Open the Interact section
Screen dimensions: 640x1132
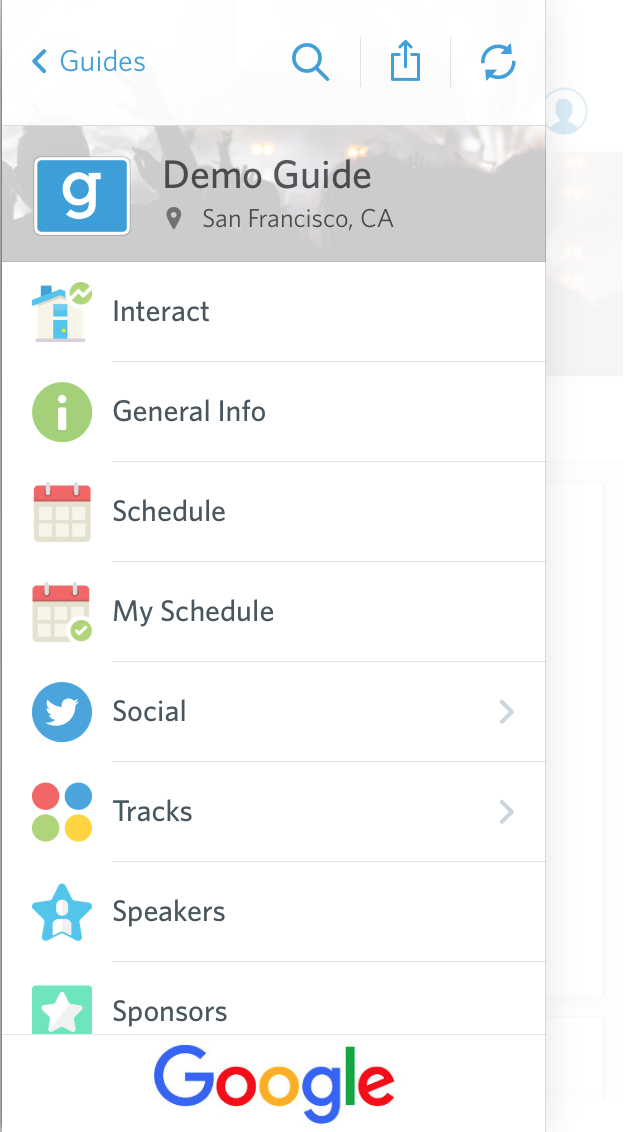273,312
